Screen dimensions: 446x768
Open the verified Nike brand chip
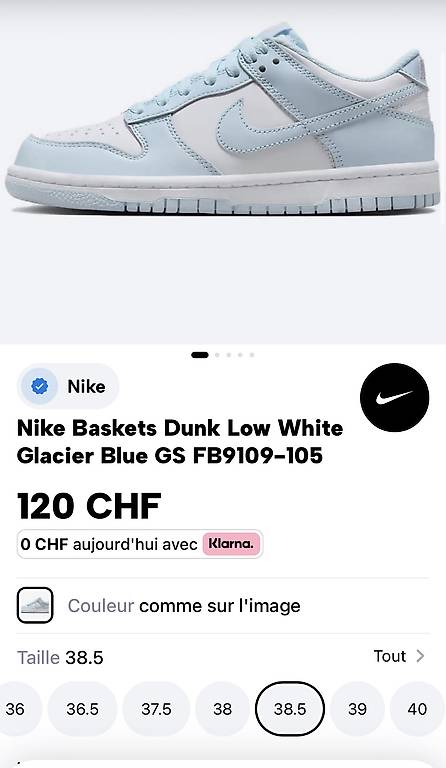click(68, 386)
